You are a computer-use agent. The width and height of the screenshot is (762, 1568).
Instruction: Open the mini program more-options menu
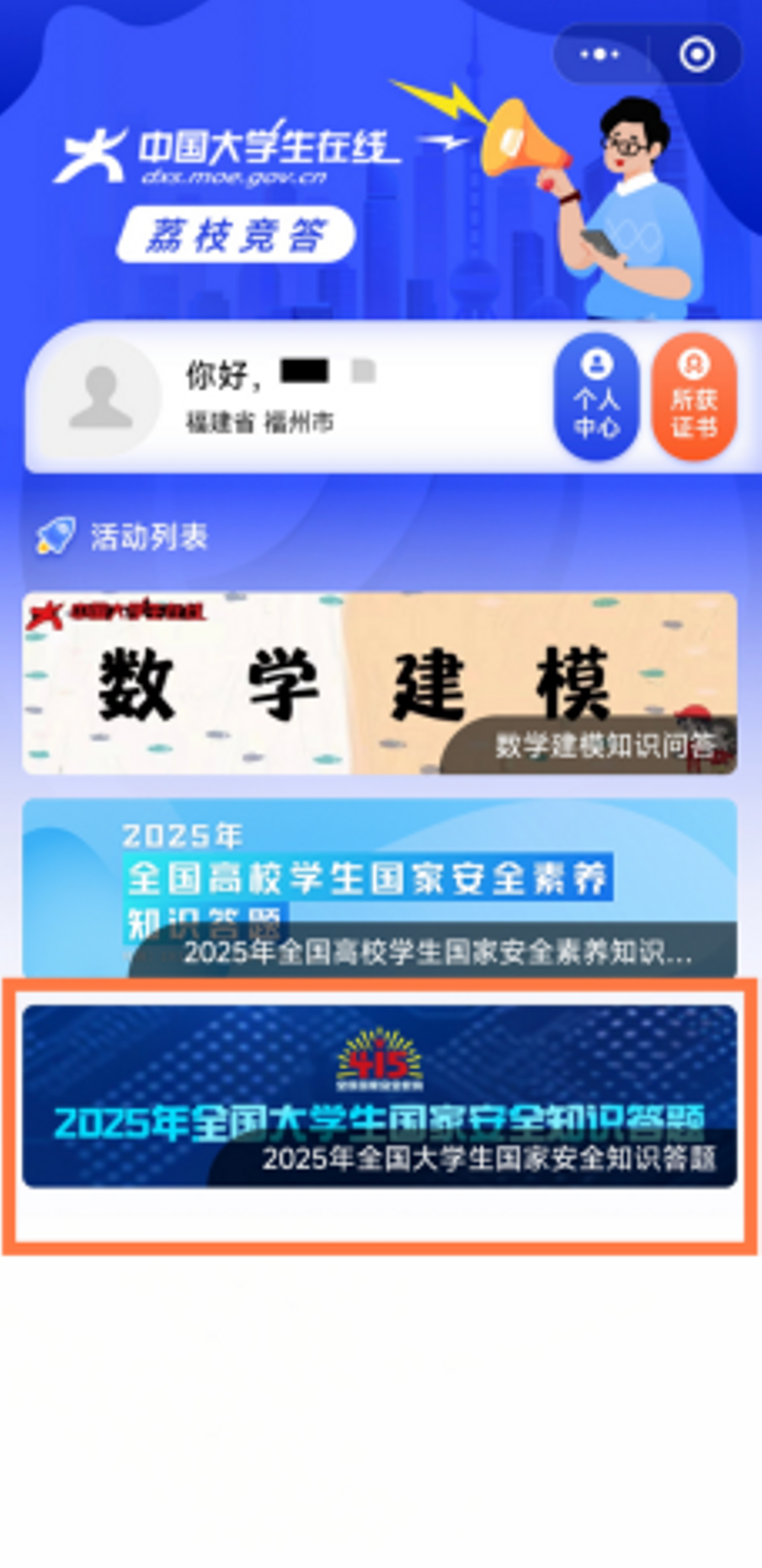click(x=600, y=54)
